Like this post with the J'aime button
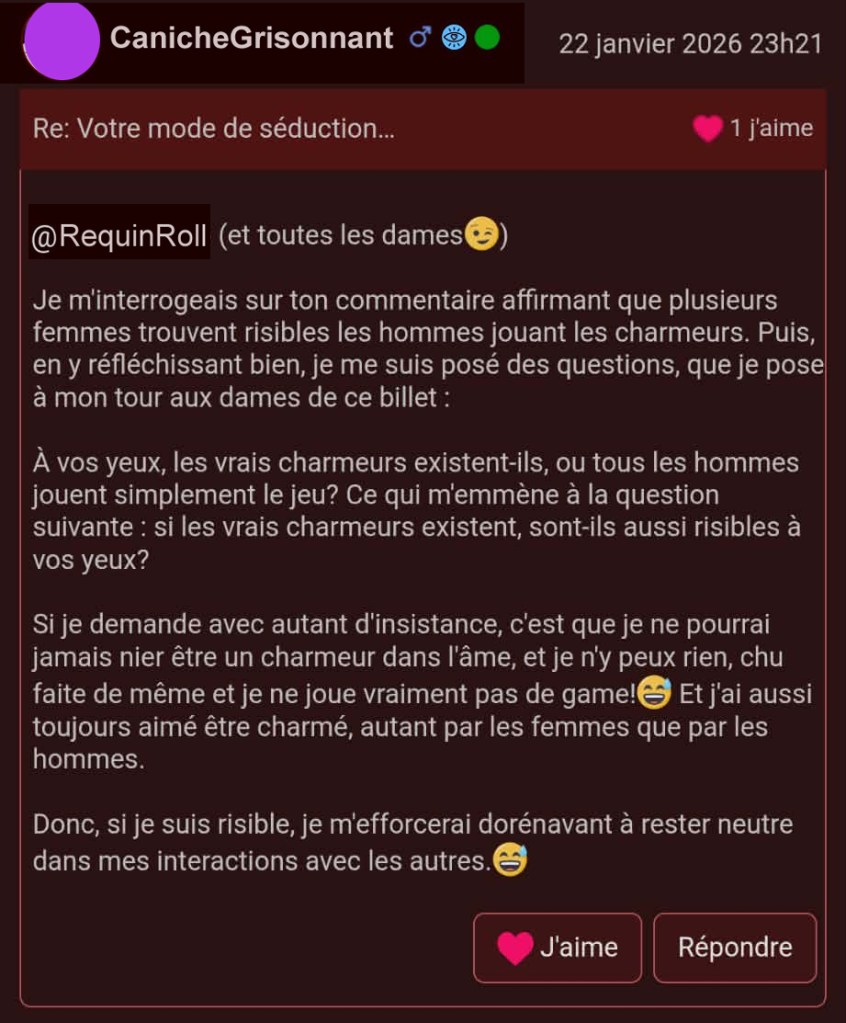This screenshot has width=846, height=1023. pyautogui.click(x=557, y=947)
